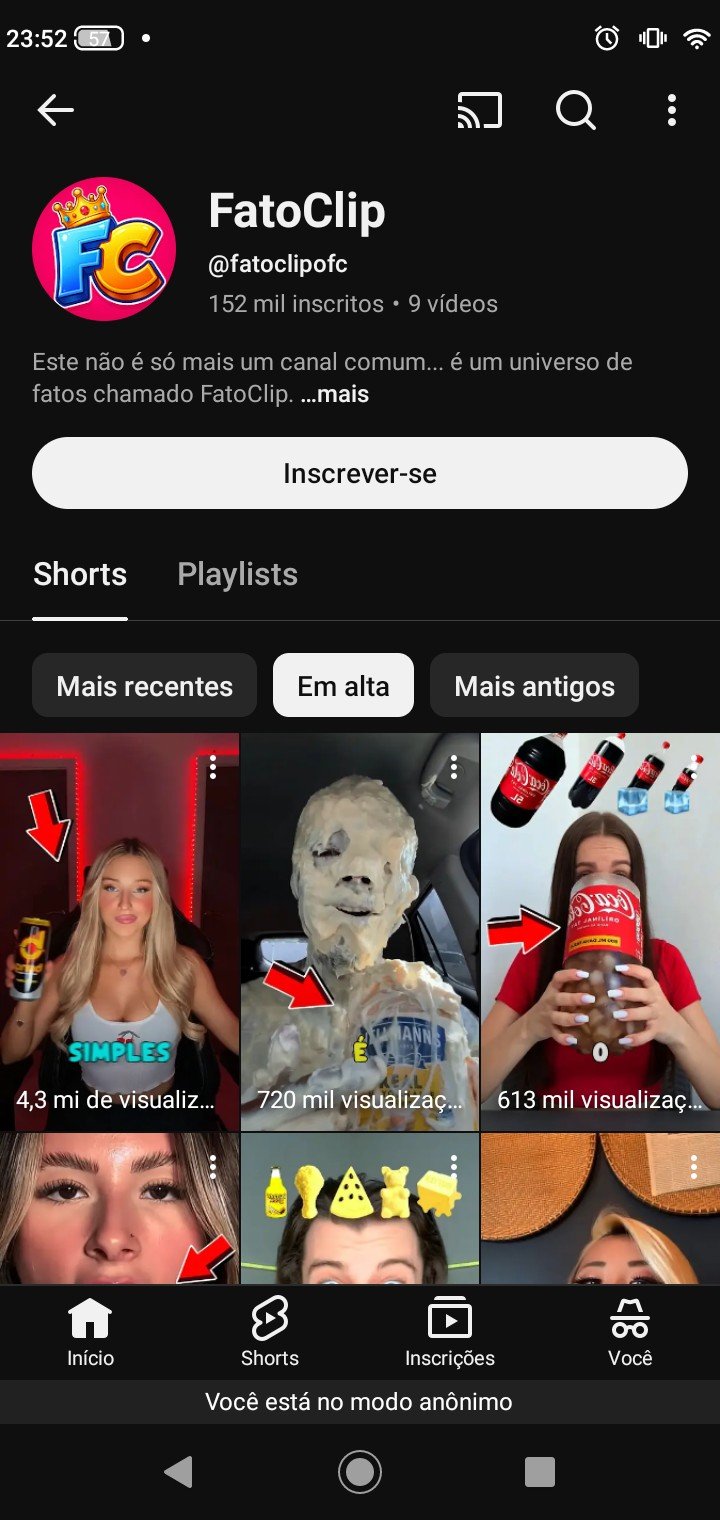Expand channel description with ...mais
This screenshot has height=1520, width=720.
tap(335, 394)
